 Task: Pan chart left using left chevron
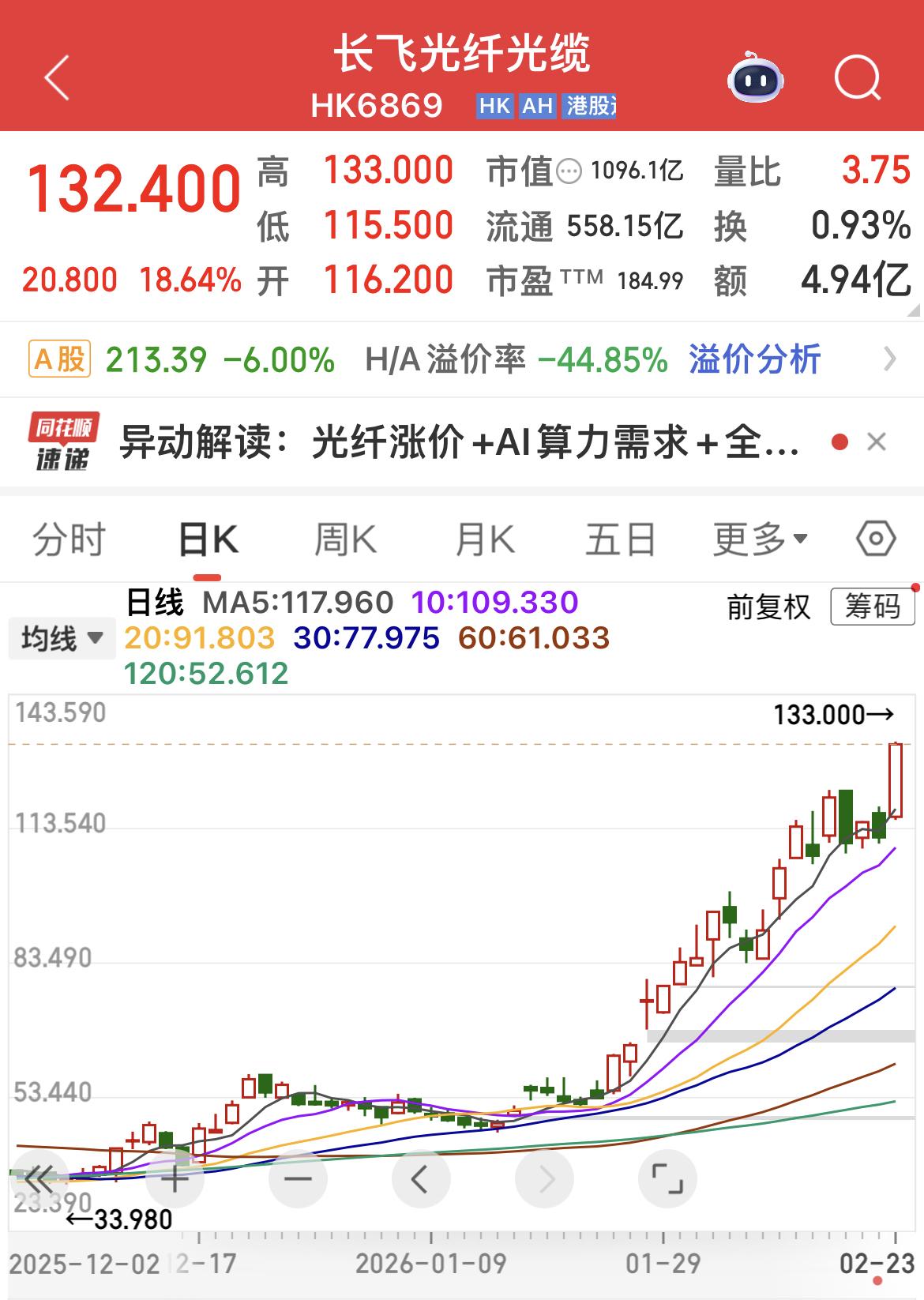419,1178
